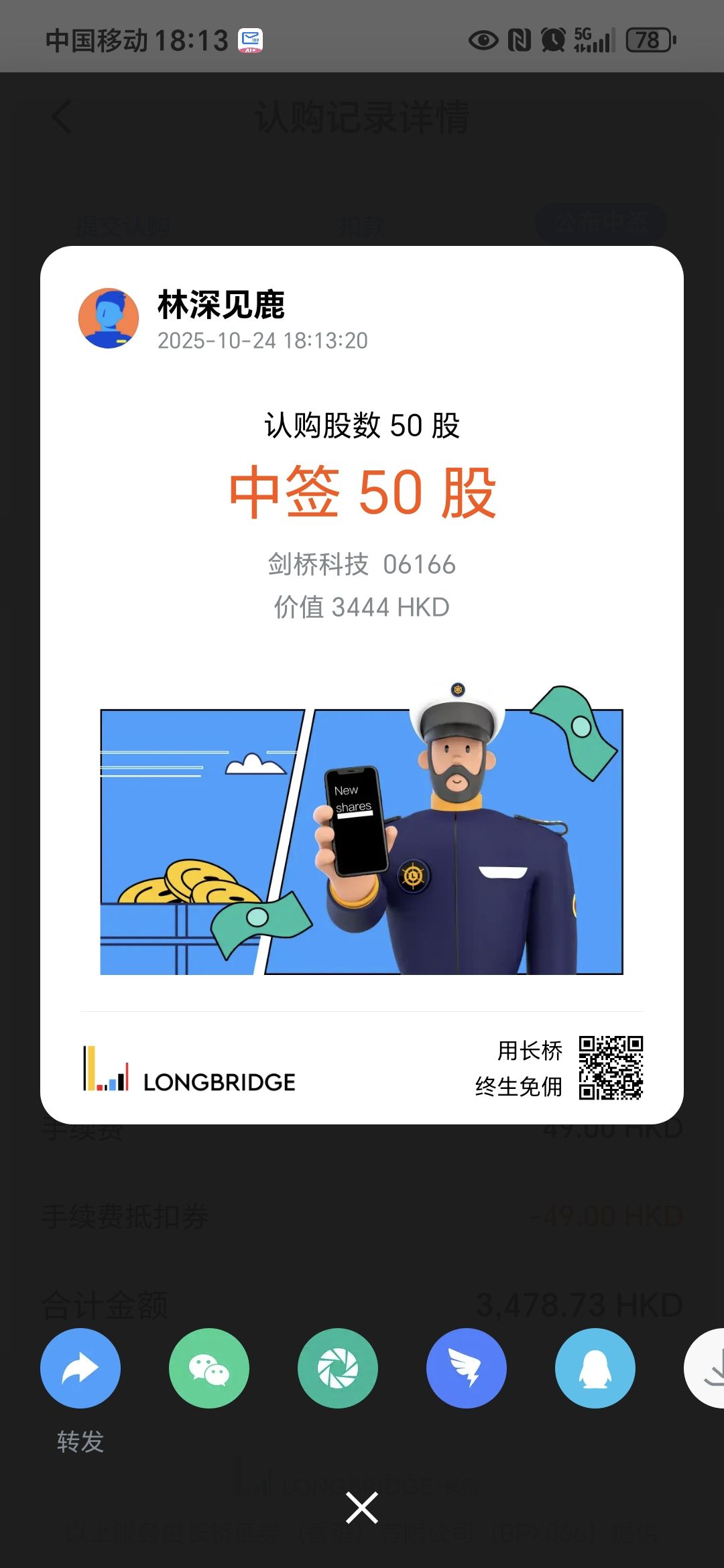Image resolution: width=724 pixels, height=1568 pixels.
Task: Share the card to QQ
Action: click(595, 1368)
